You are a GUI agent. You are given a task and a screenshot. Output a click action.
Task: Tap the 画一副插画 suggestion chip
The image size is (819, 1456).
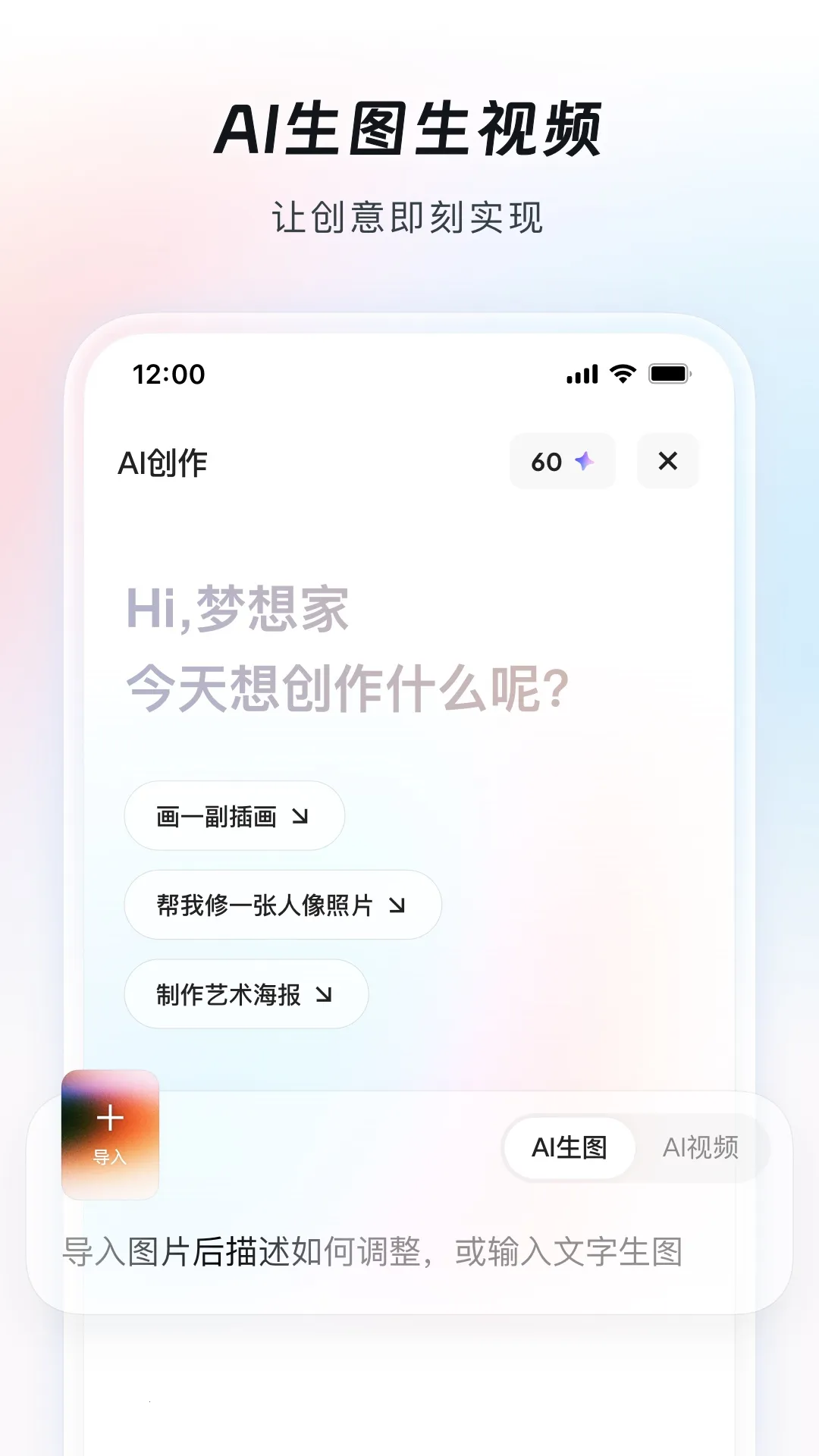233,815
